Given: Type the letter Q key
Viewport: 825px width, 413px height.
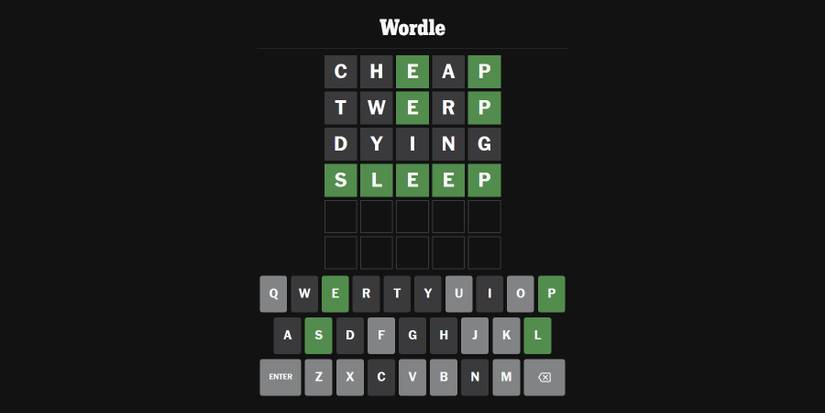Looking at the screenshot, I should (x=273, y=294).
